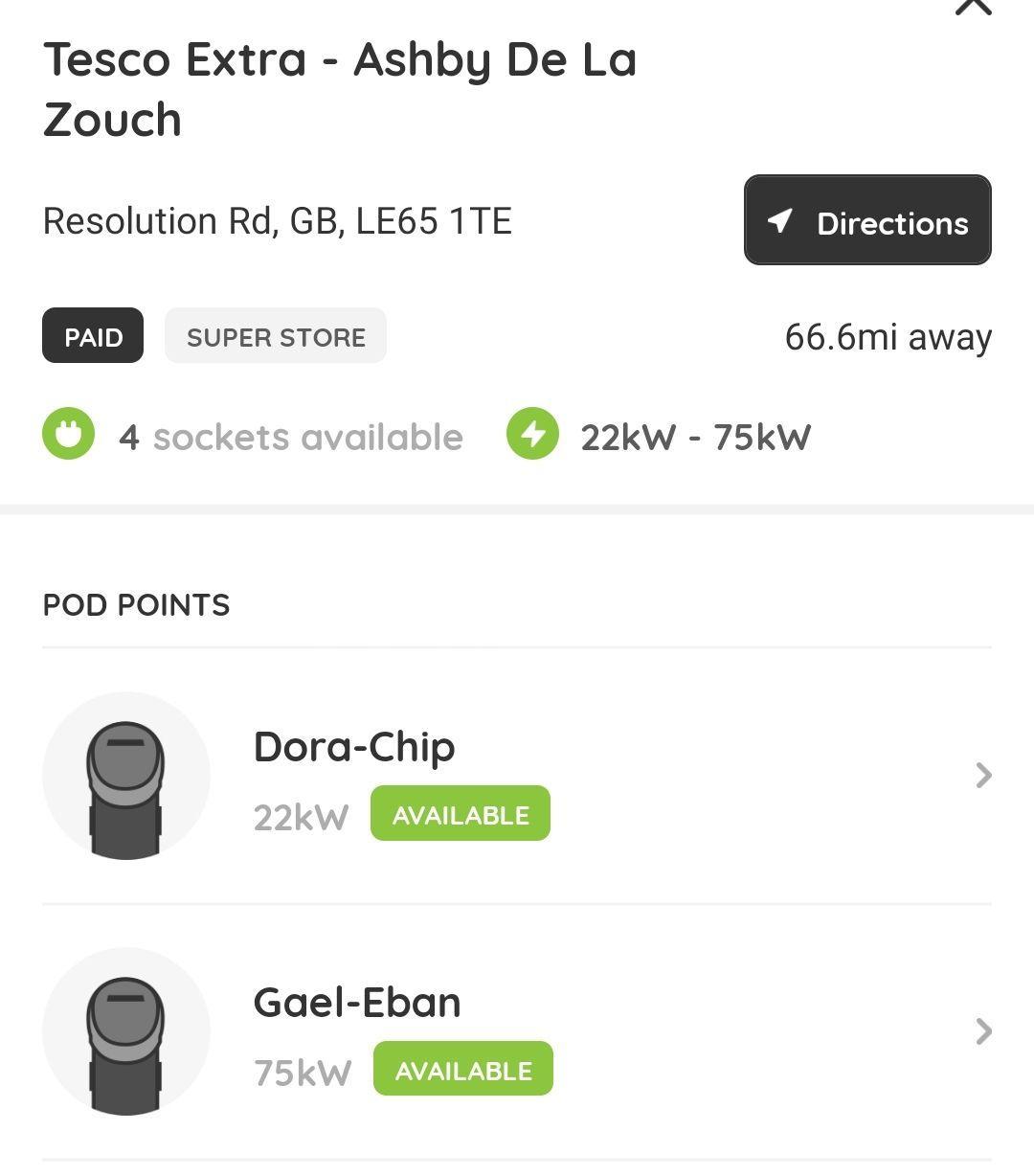Viewport: 1034px width, 1176px height.
Task: Click the green socket availability icon
Action: click(x=68, y=436)
